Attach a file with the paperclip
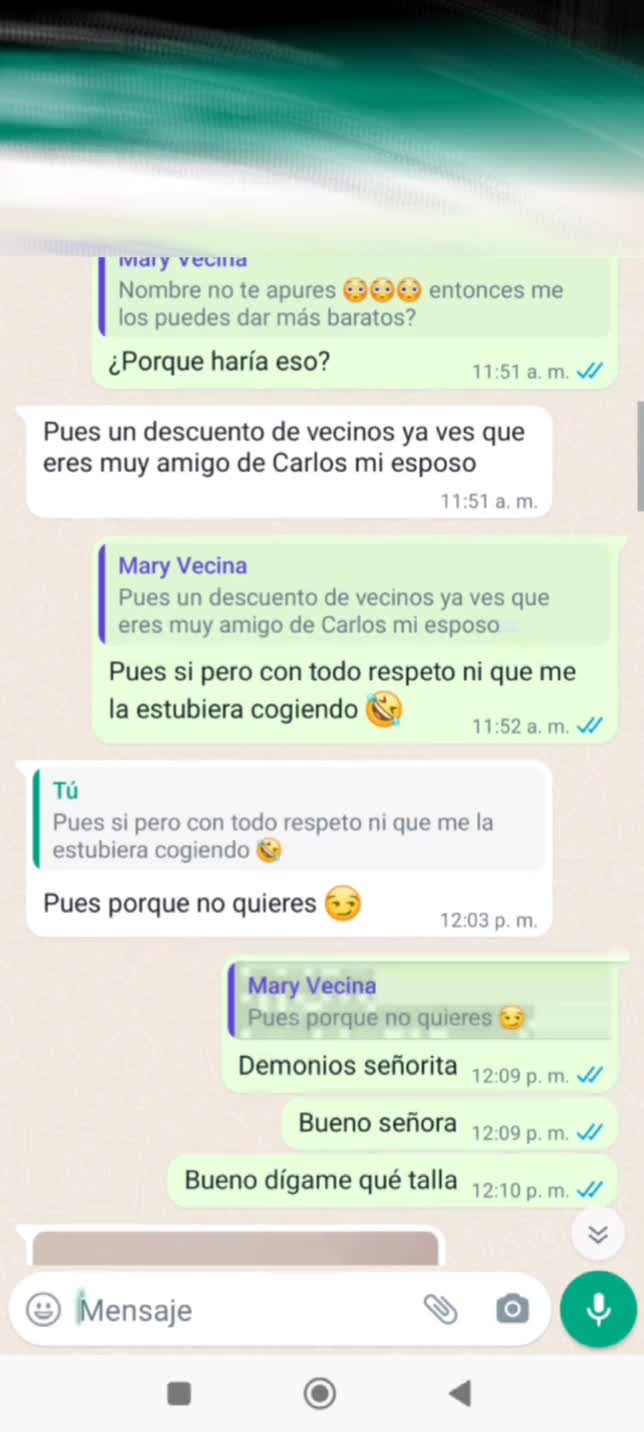Screen dimensions: 644x1432 tap(440, 1309)
